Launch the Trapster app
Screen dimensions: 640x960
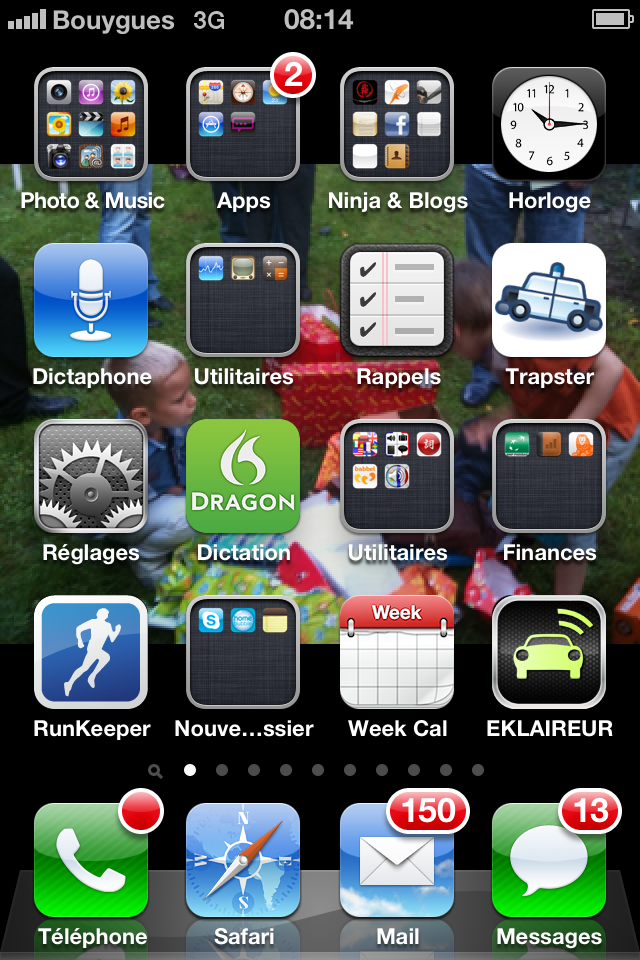549,300
